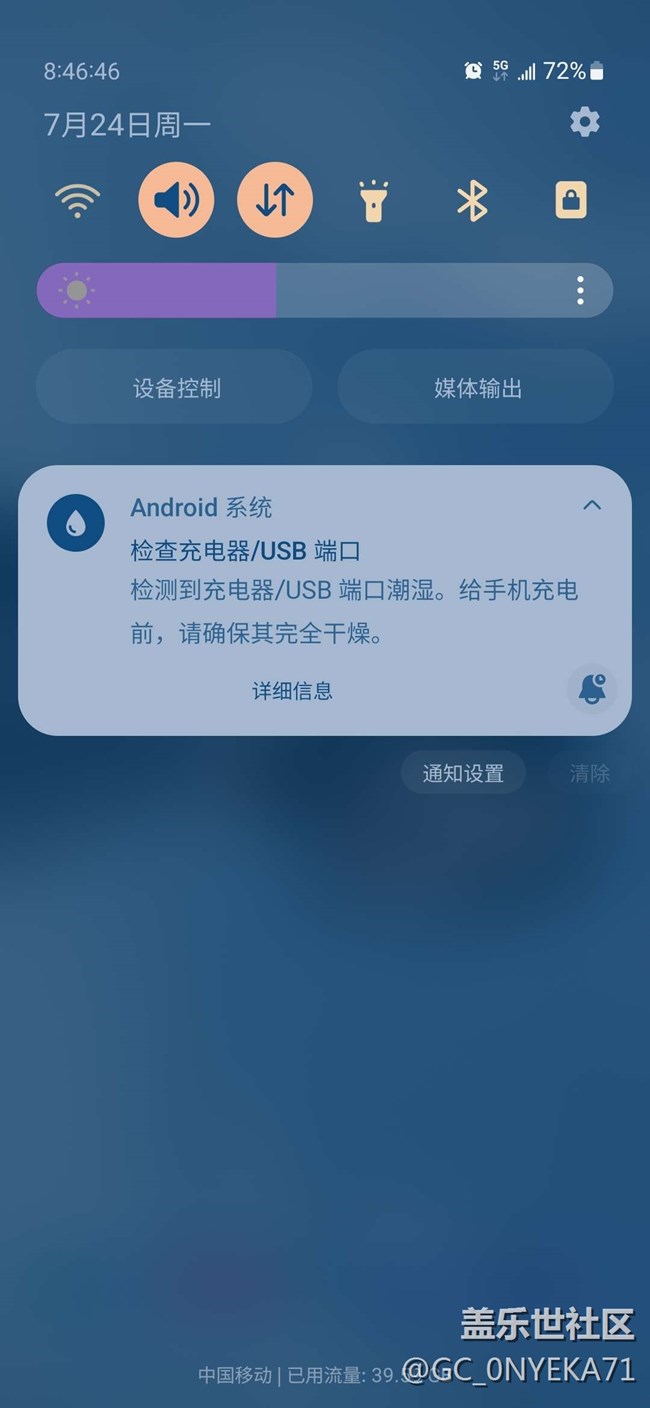Image resolution: width=650 pixels, height=1408 pixels.
Task: Enable Bluetooth quick toggle
Action: [472, 200]
